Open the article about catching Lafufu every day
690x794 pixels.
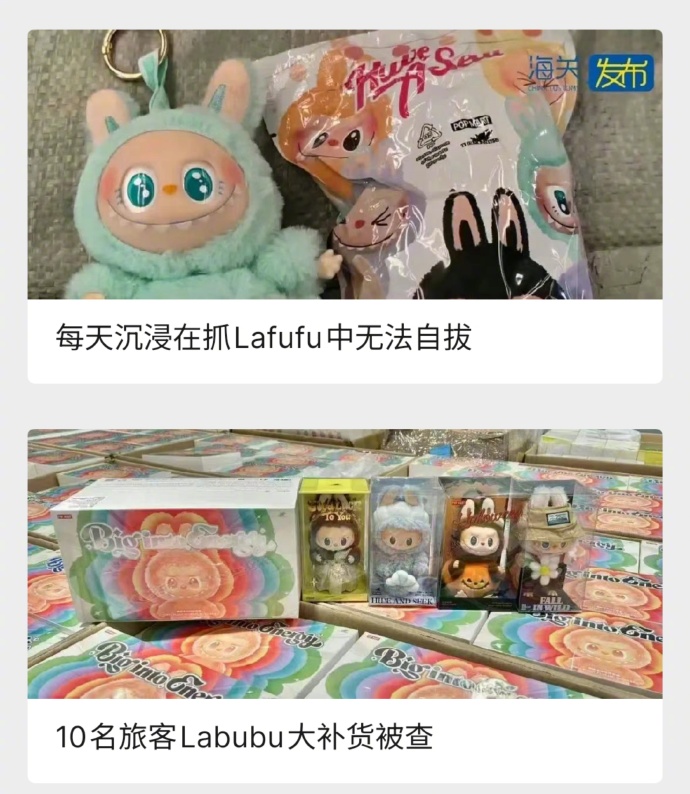(x=264, y=338)
